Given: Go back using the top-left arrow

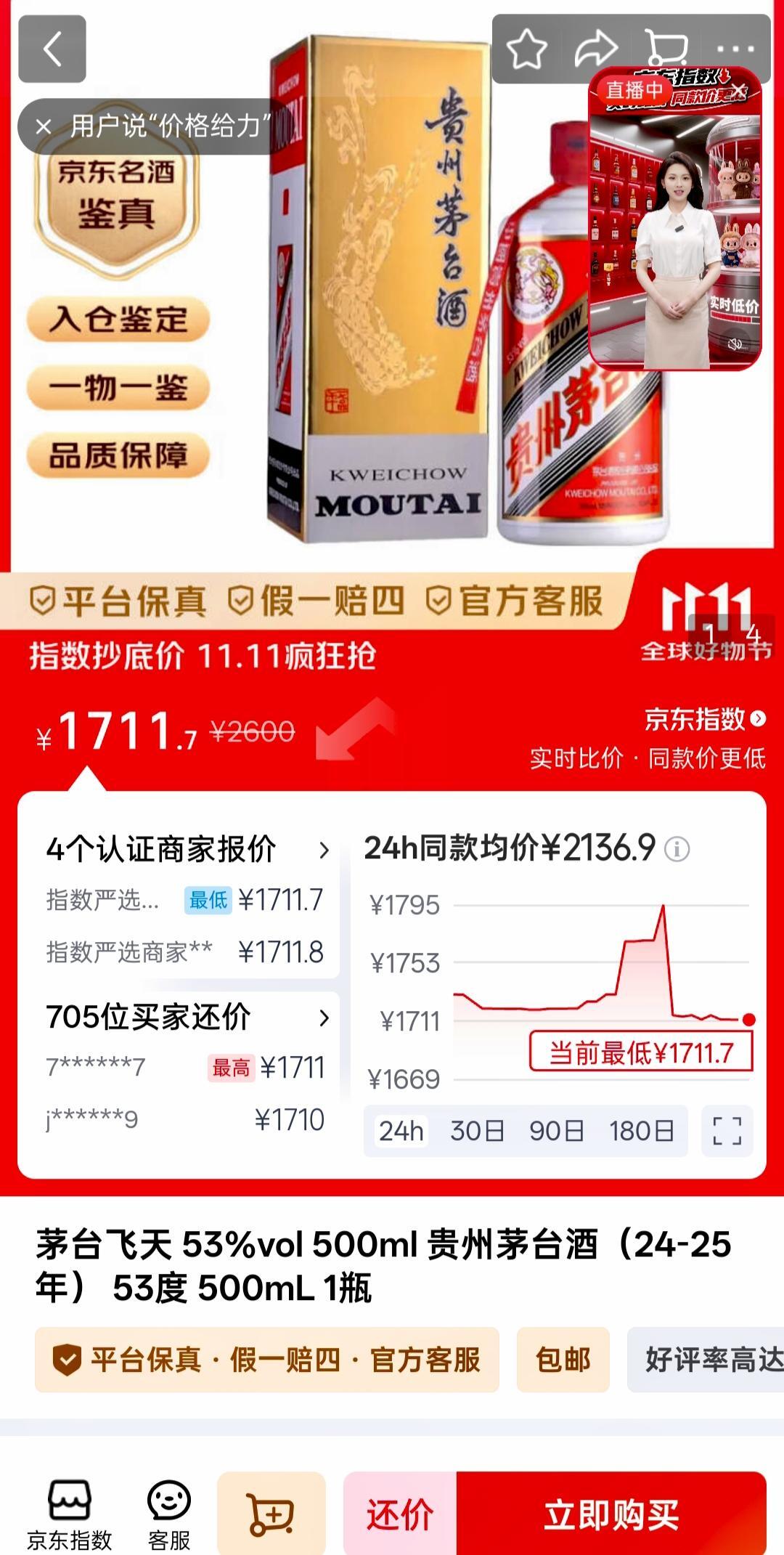Looking at the screenshot, I should [x=52, y=49].
